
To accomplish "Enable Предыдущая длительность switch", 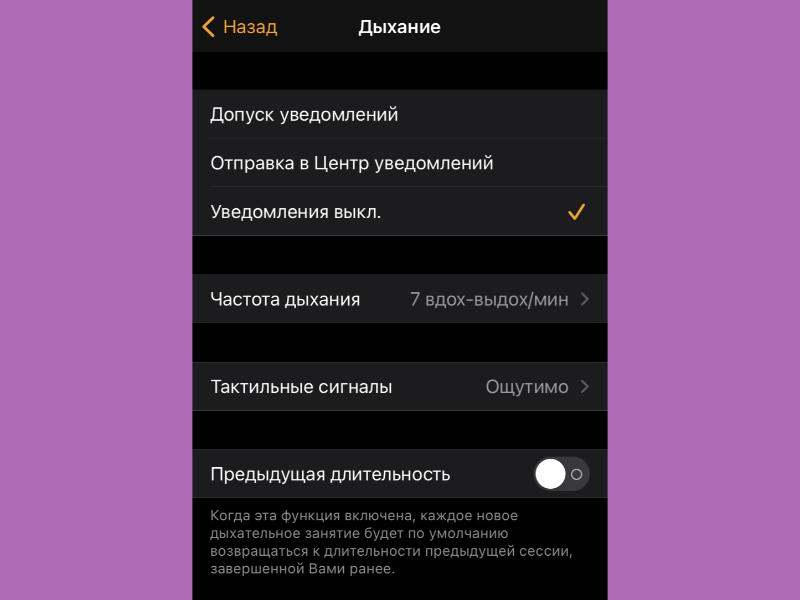I will (x=561, y=474).
